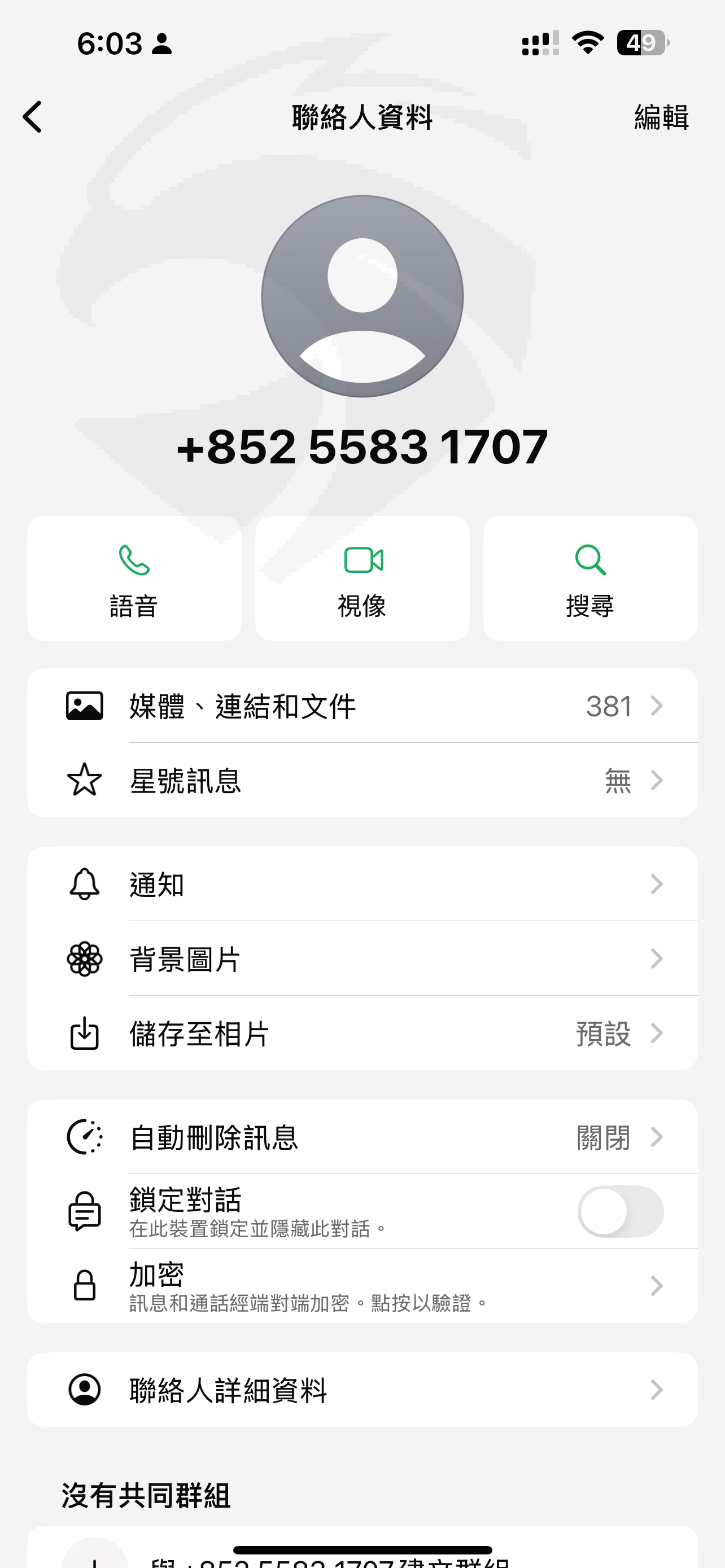Screen dimensions: 725x1568
Task: Tap 編輯 to edit the contact
Action: 661,117
